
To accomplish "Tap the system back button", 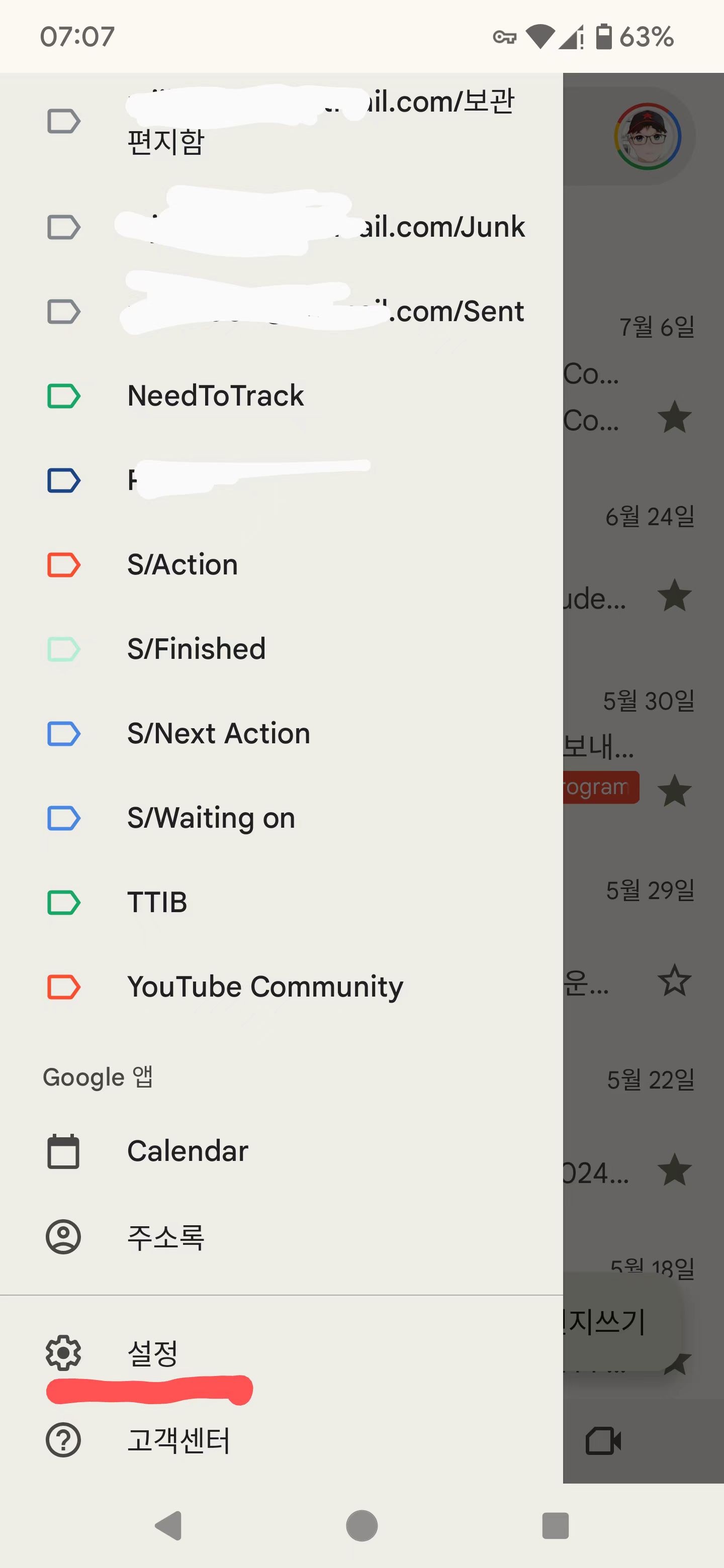I will pos(168,1525).
